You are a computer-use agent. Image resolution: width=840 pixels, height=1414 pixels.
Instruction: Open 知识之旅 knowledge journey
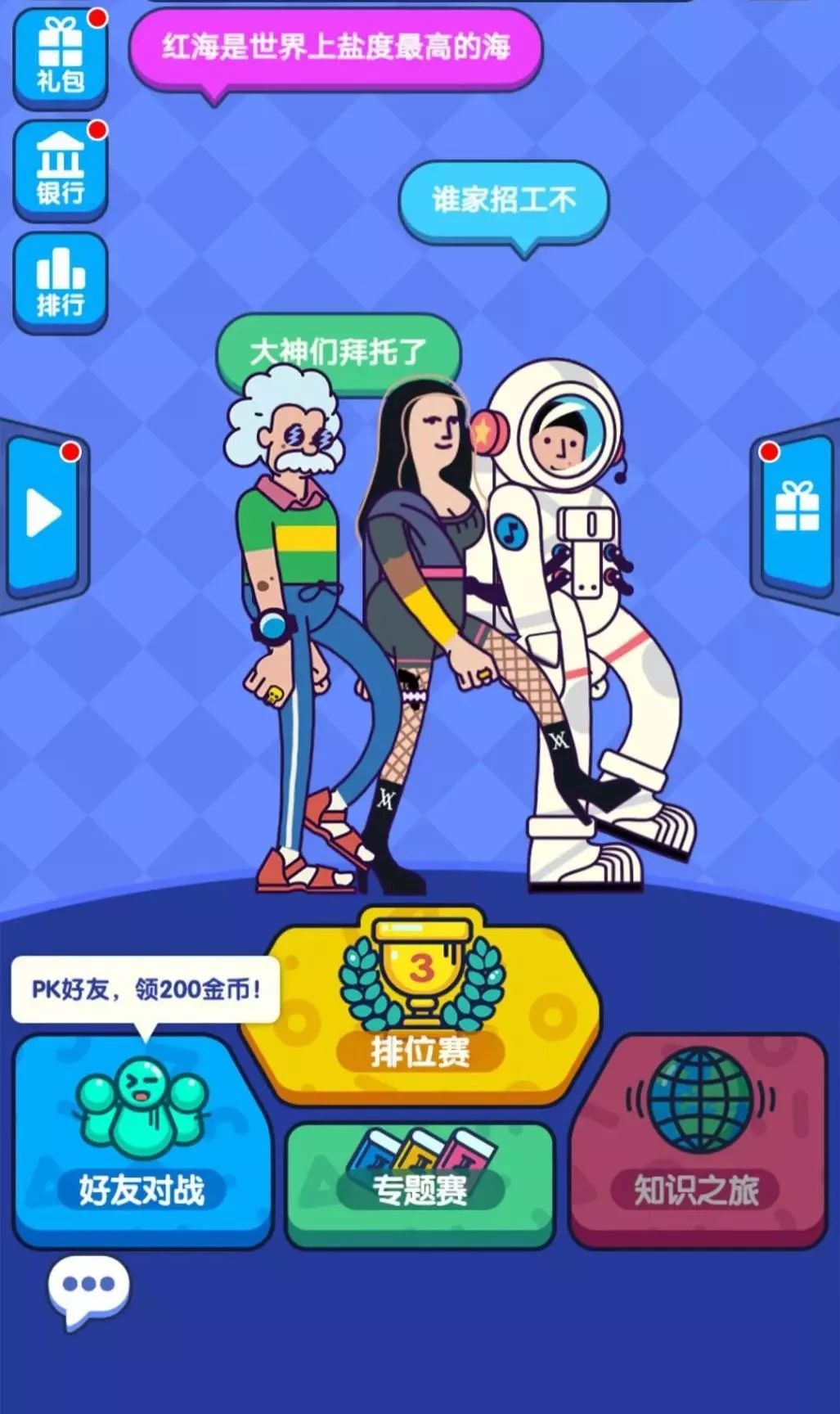tap(698, 1142)
